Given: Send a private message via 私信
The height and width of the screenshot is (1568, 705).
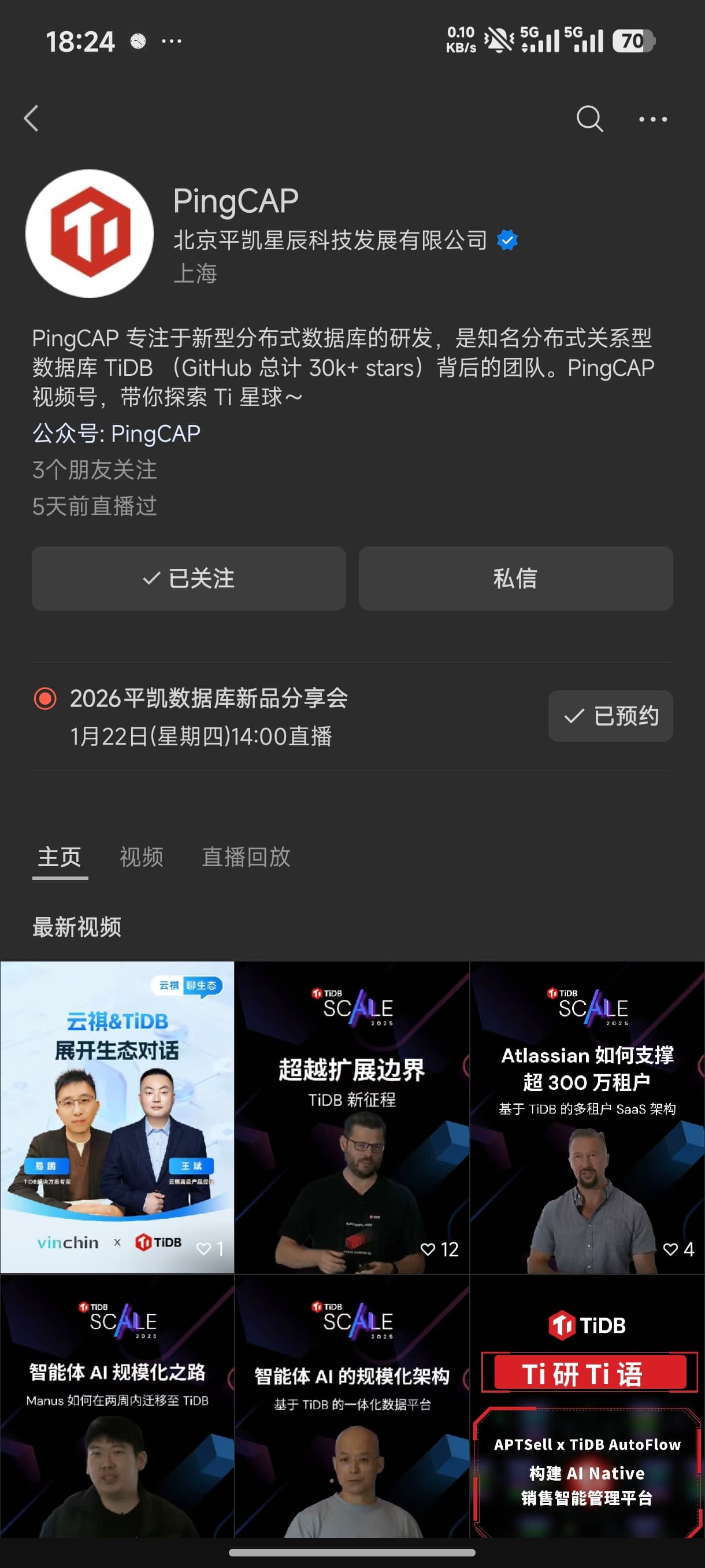Looking at the screenshot, I should pyautogui.click(x=515, y=578).
